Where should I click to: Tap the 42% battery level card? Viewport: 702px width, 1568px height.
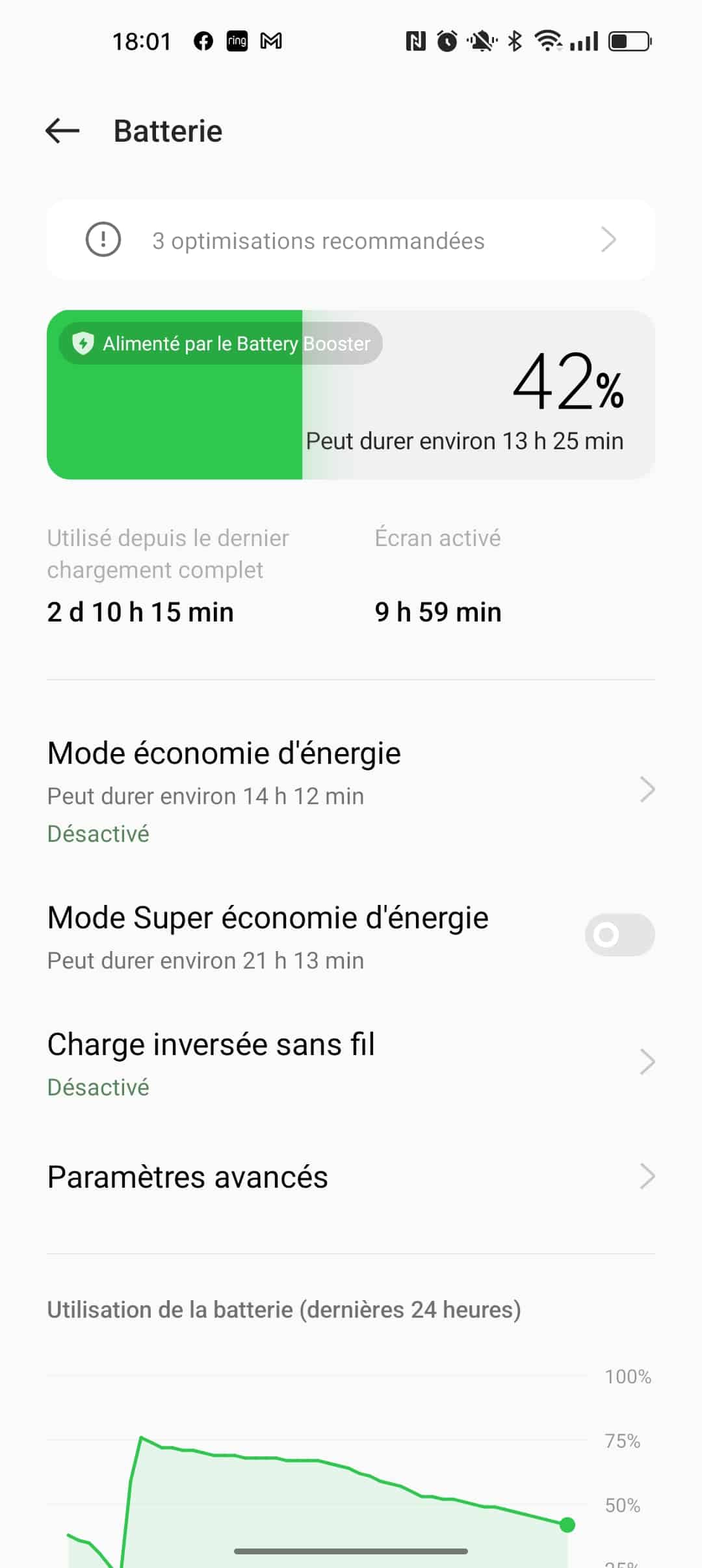350,395
